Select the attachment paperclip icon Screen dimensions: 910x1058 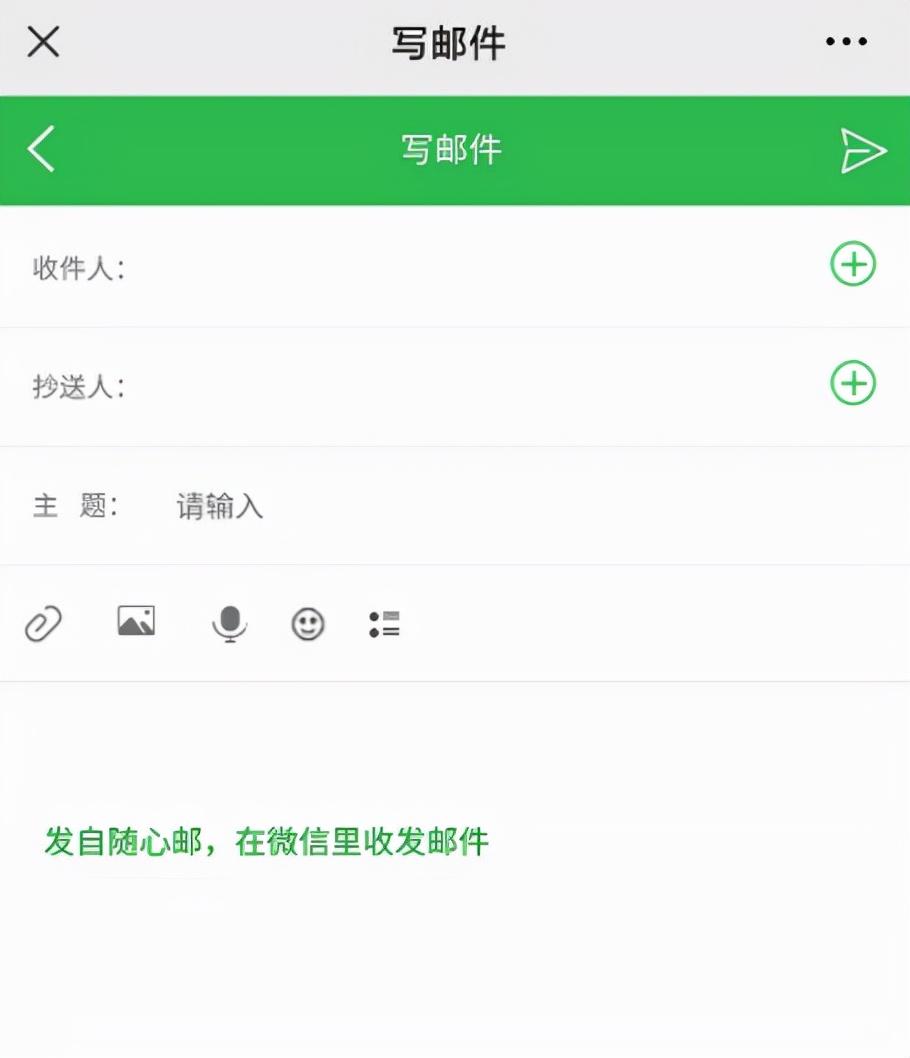44,622
